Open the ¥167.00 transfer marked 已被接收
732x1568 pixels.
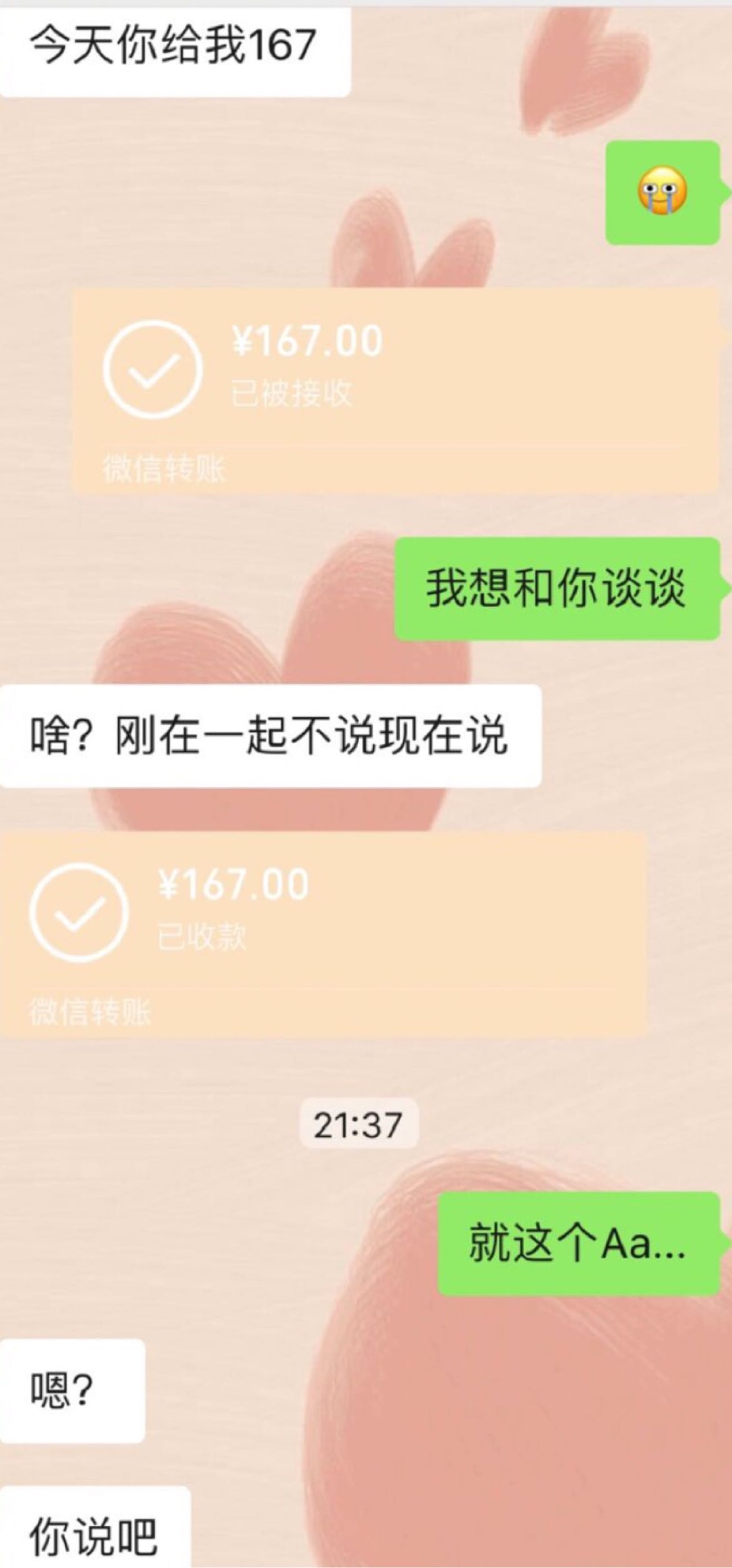click(x=394, y=389)
